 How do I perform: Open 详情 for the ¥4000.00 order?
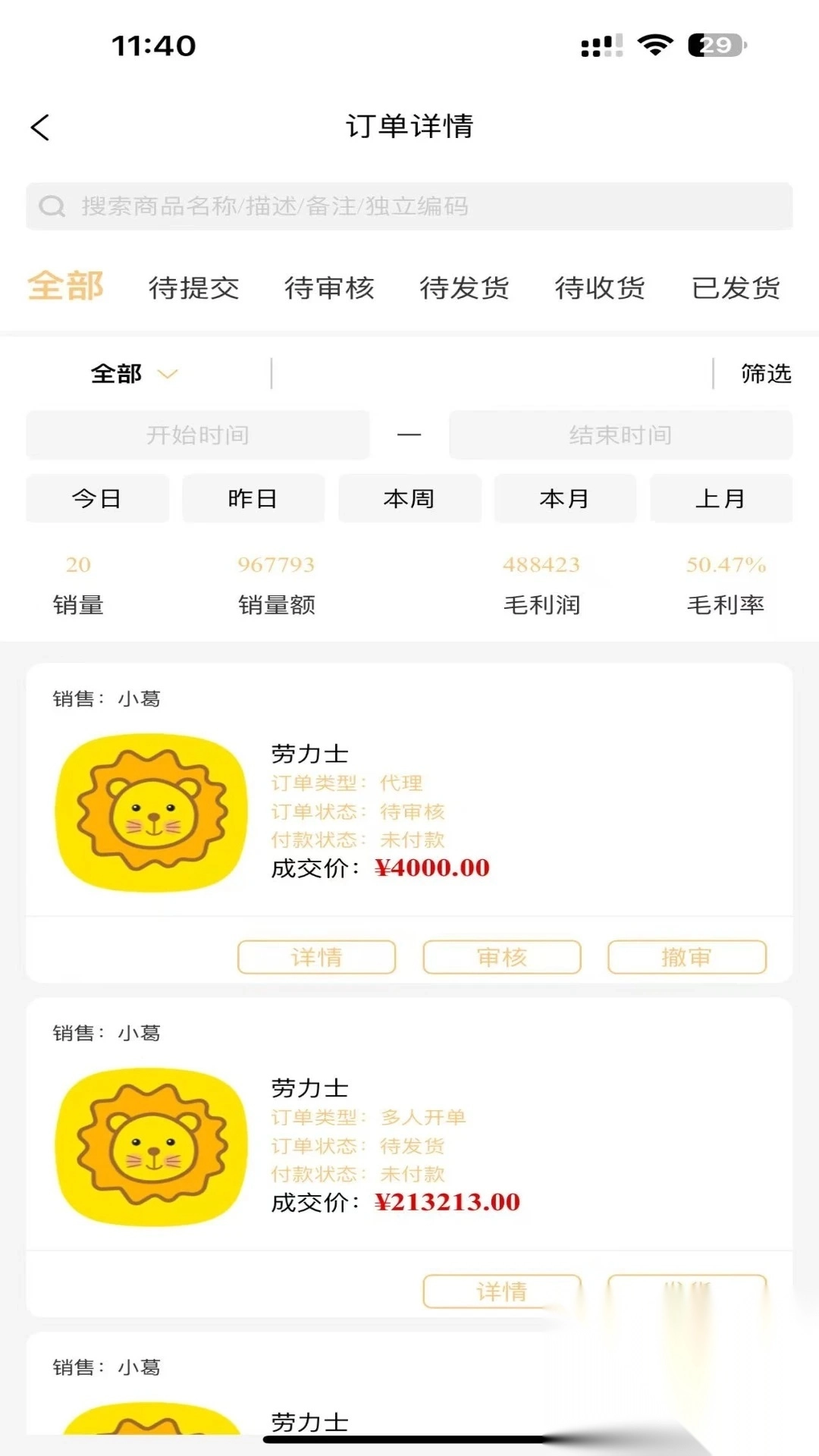317,957
